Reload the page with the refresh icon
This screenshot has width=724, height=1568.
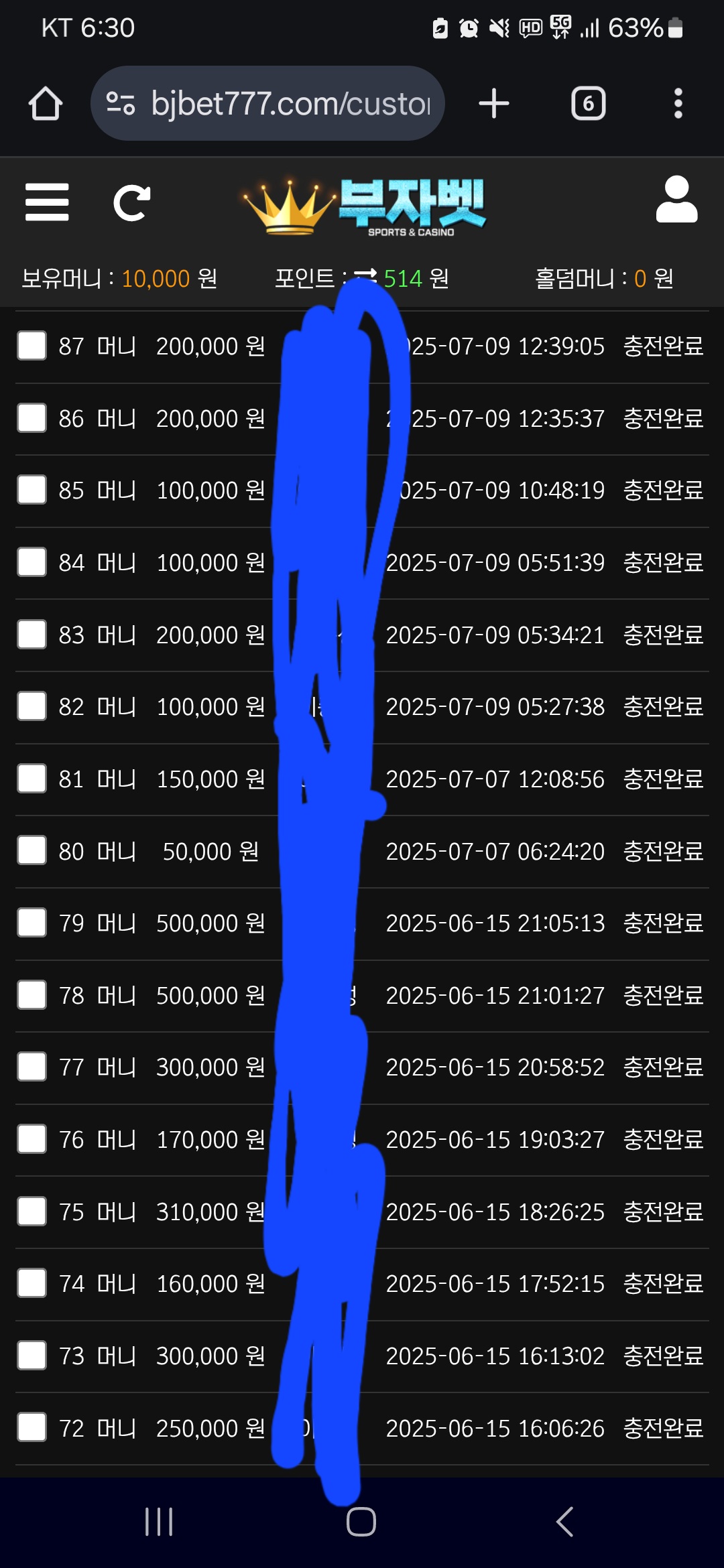(x=131, y=202)
